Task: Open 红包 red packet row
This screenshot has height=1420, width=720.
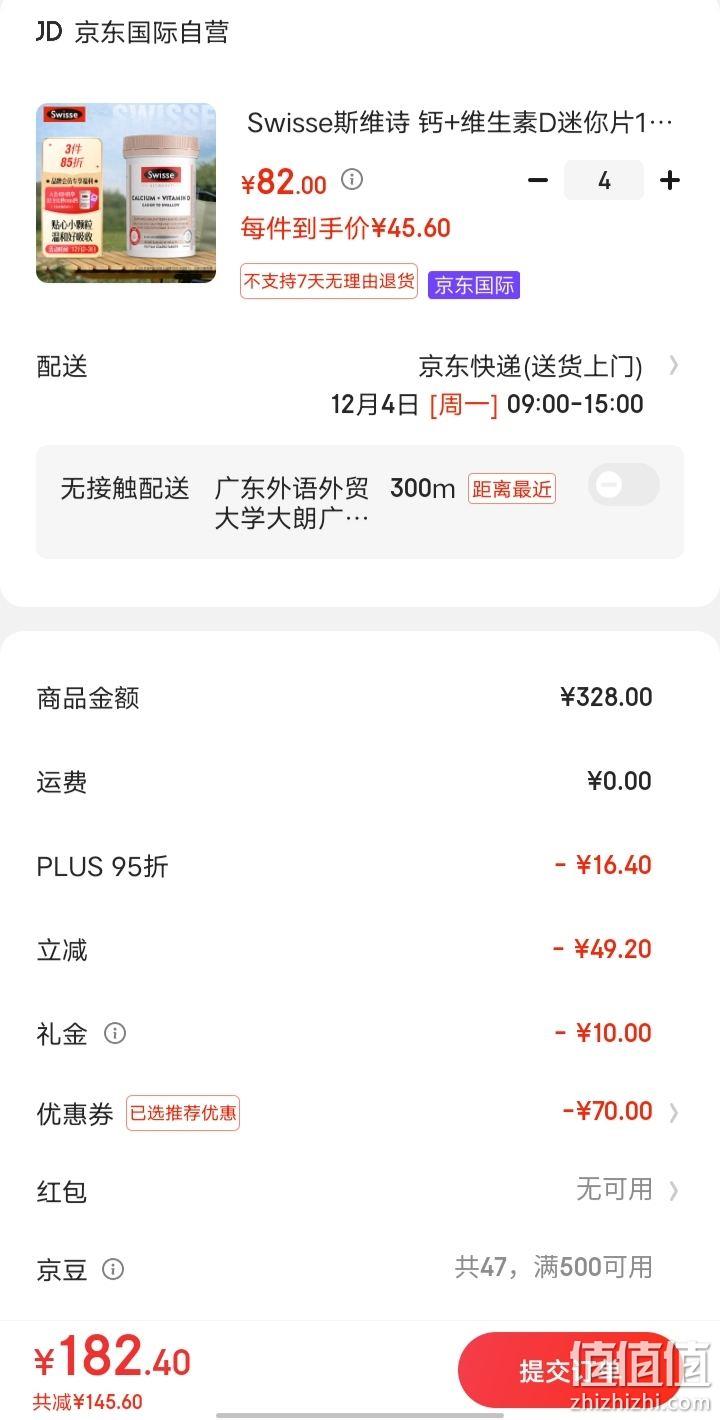Action: tap(360, 1190)
